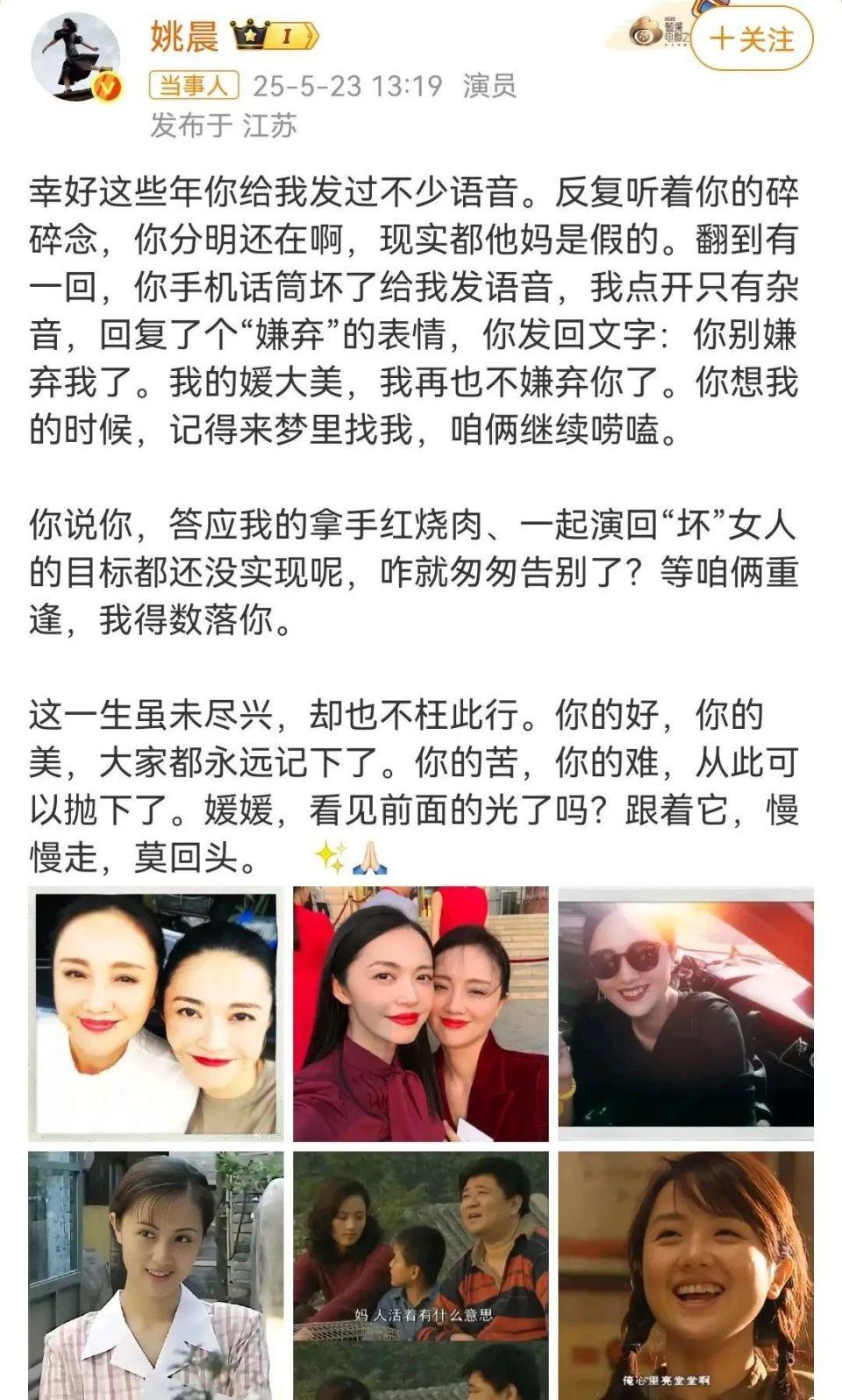This screenshot has height=1400, width=842.
Task: Open the photo with red outfits selfie
Action: coord(421,1014)
